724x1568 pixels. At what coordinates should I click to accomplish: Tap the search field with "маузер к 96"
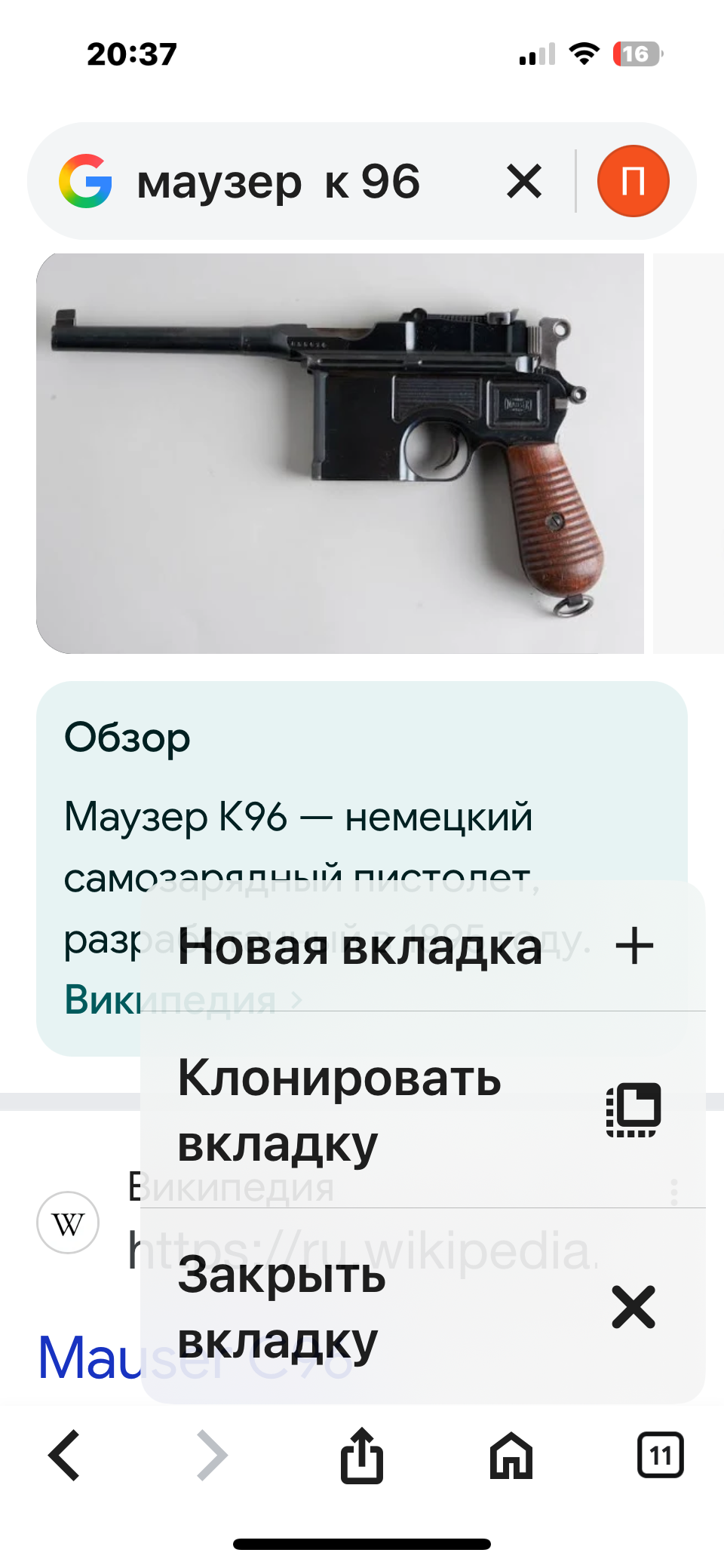(x=302, y=182)
